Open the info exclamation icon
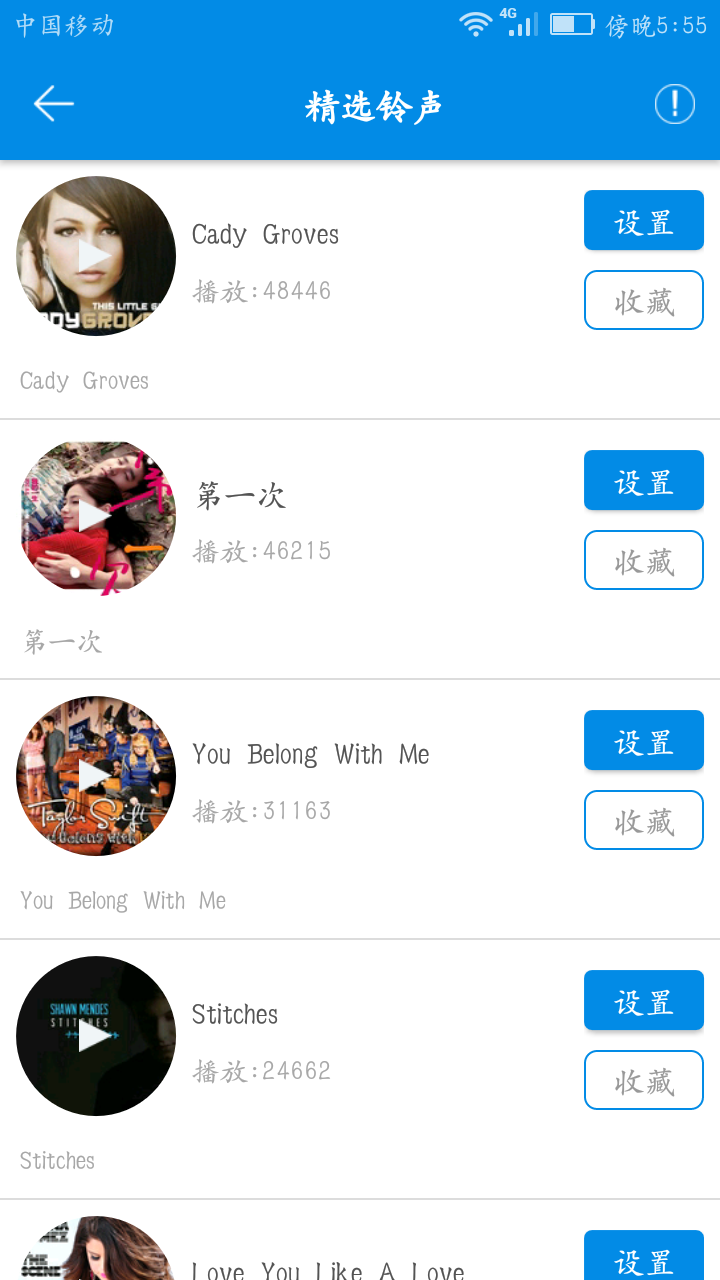Screen dimensions: 720x1280 coord(674,104)
